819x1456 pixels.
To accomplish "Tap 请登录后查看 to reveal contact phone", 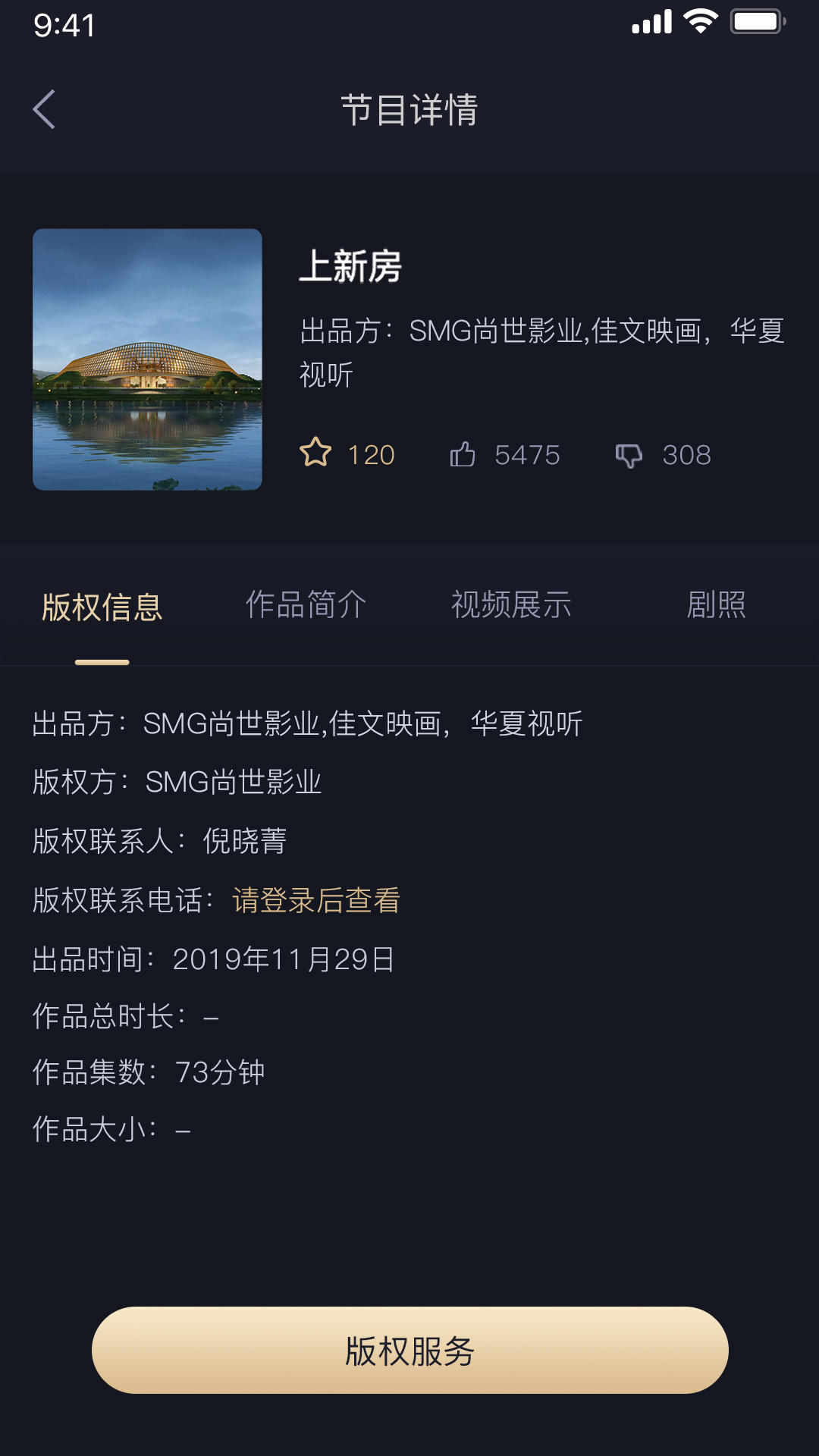I will pyautogui.click(x=315, y=902).
